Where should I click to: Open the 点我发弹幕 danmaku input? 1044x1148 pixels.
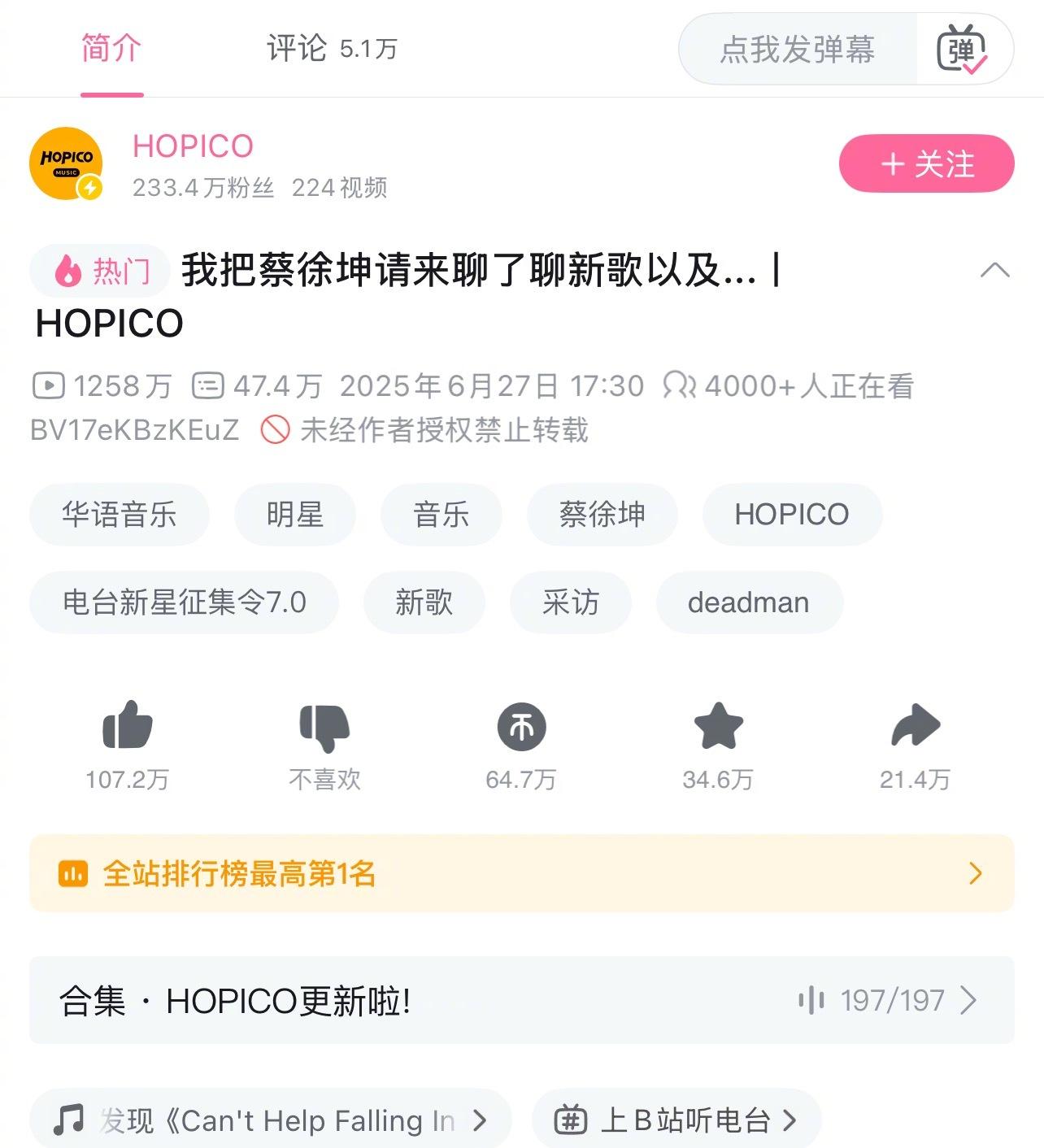(x=797, y=50)
